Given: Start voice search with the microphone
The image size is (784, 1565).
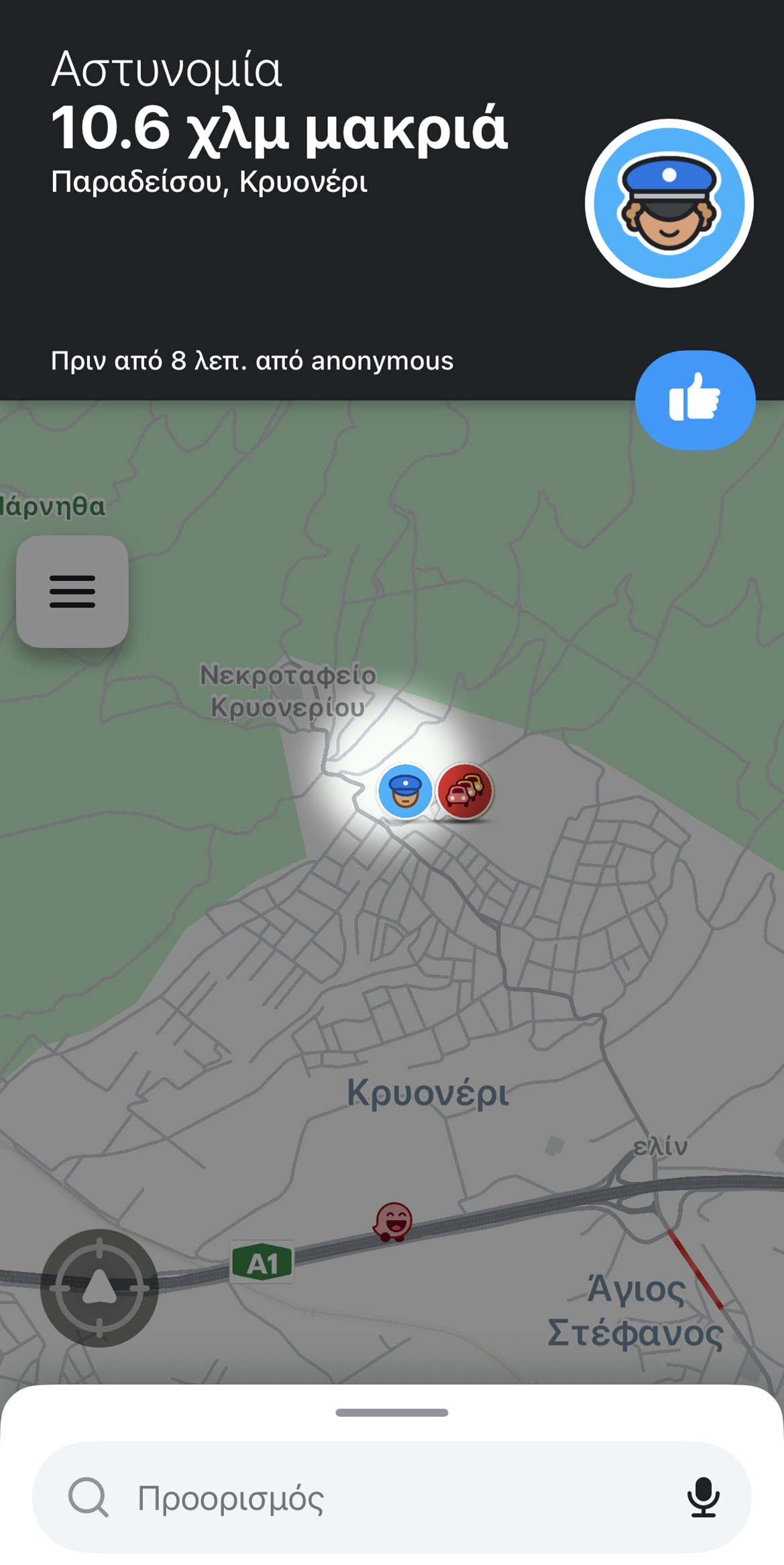Looking at the screenshot, I should coord(703,1497).
